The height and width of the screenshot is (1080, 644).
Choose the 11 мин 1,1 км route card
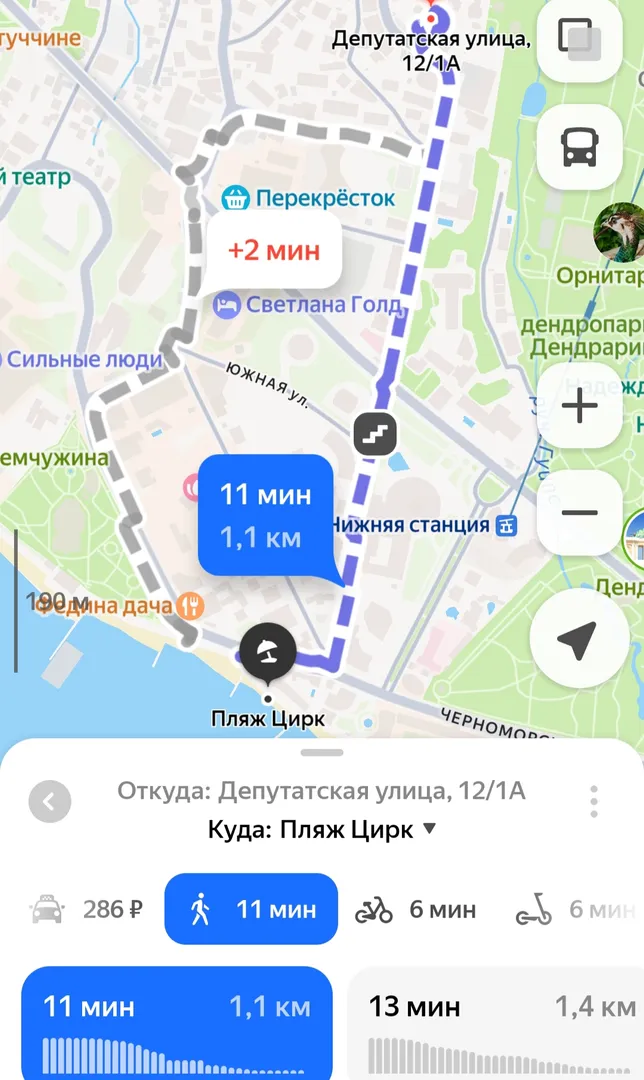tap(176, 1022)
